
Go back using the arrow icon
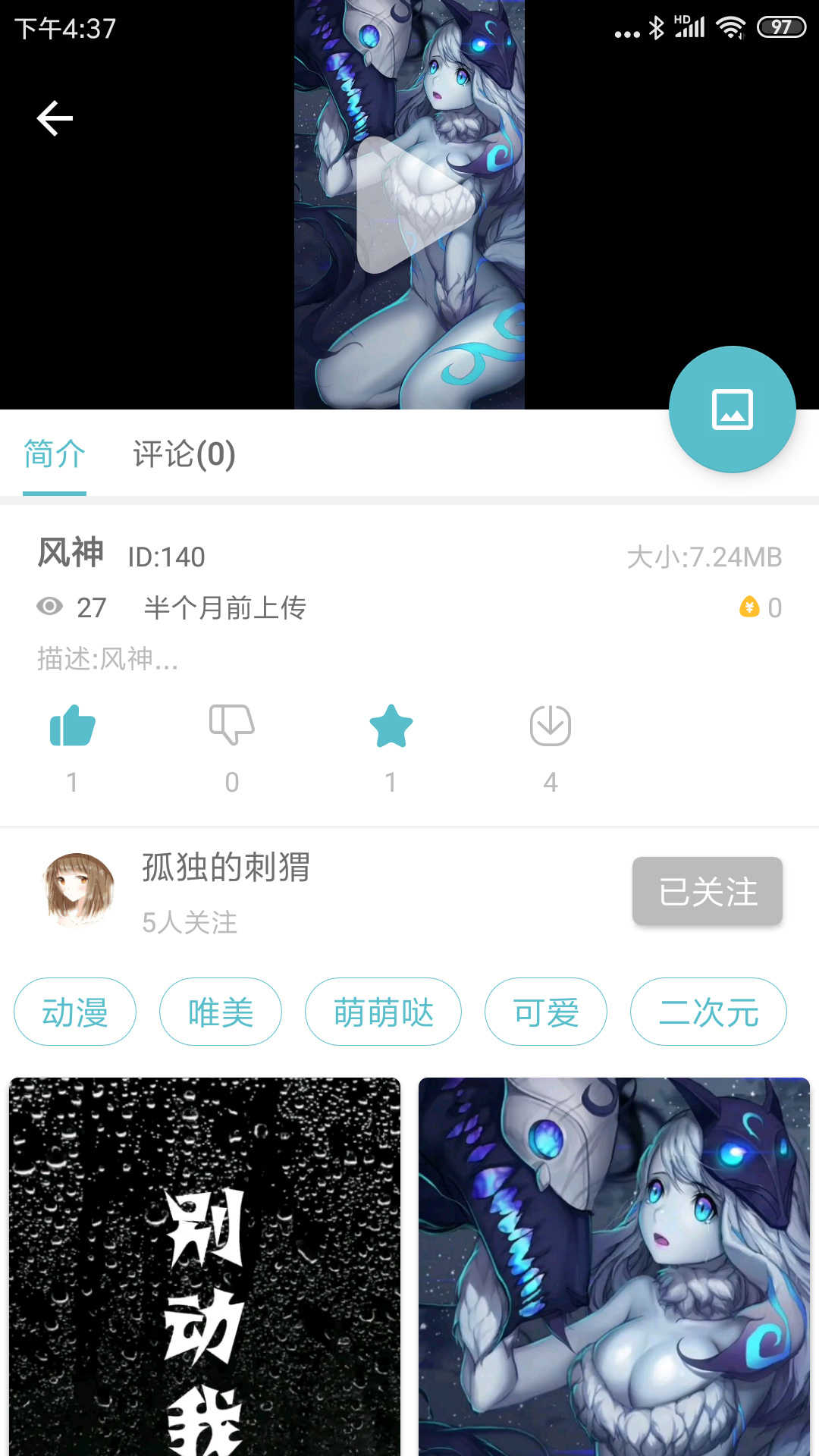coord(55,118)
